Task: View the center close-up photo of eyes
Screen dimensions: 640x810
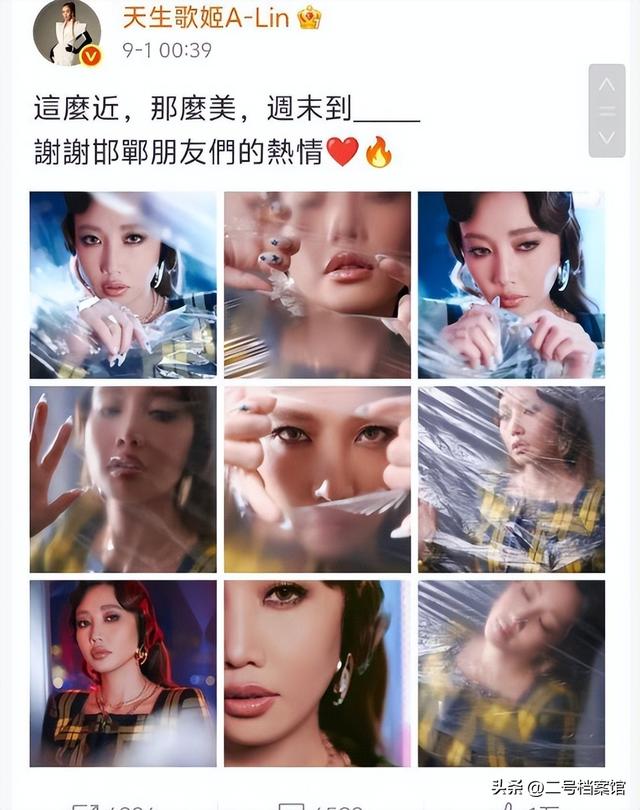Action: coord(317,478)
